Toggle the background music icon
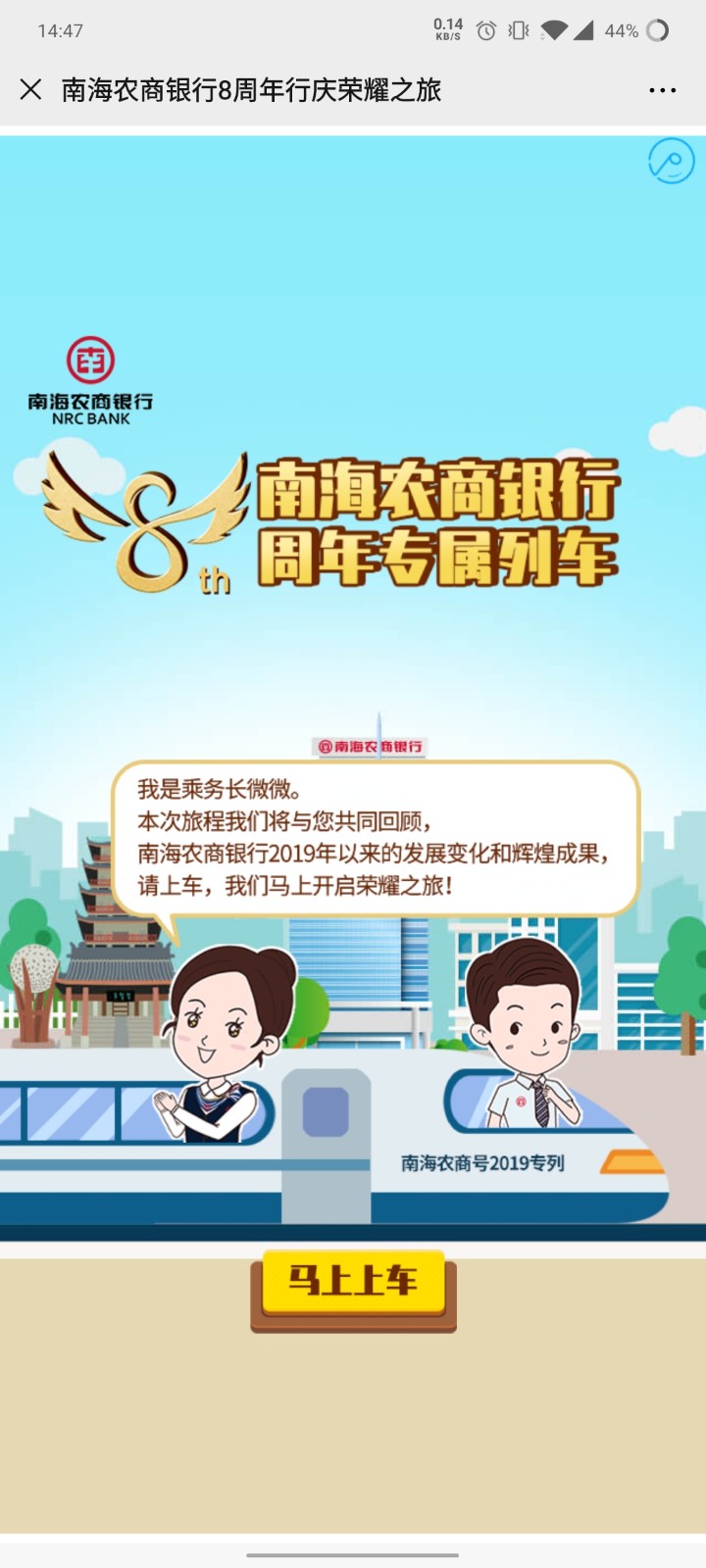The height and width of the screenshot is (1568, 706). (671, 161)
